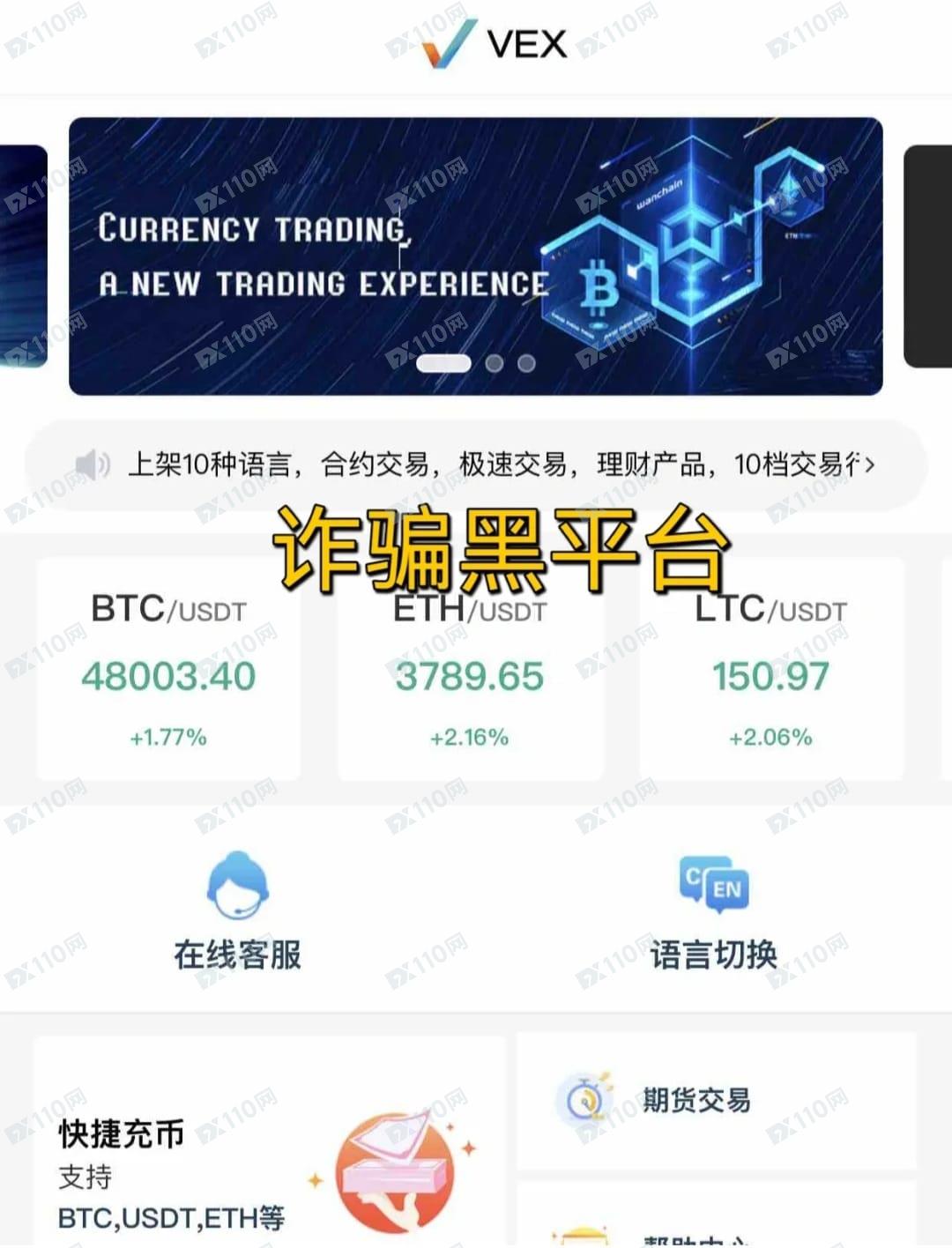Open the BTC/USDT market card

pyautogui.click(x=168, y=670)
